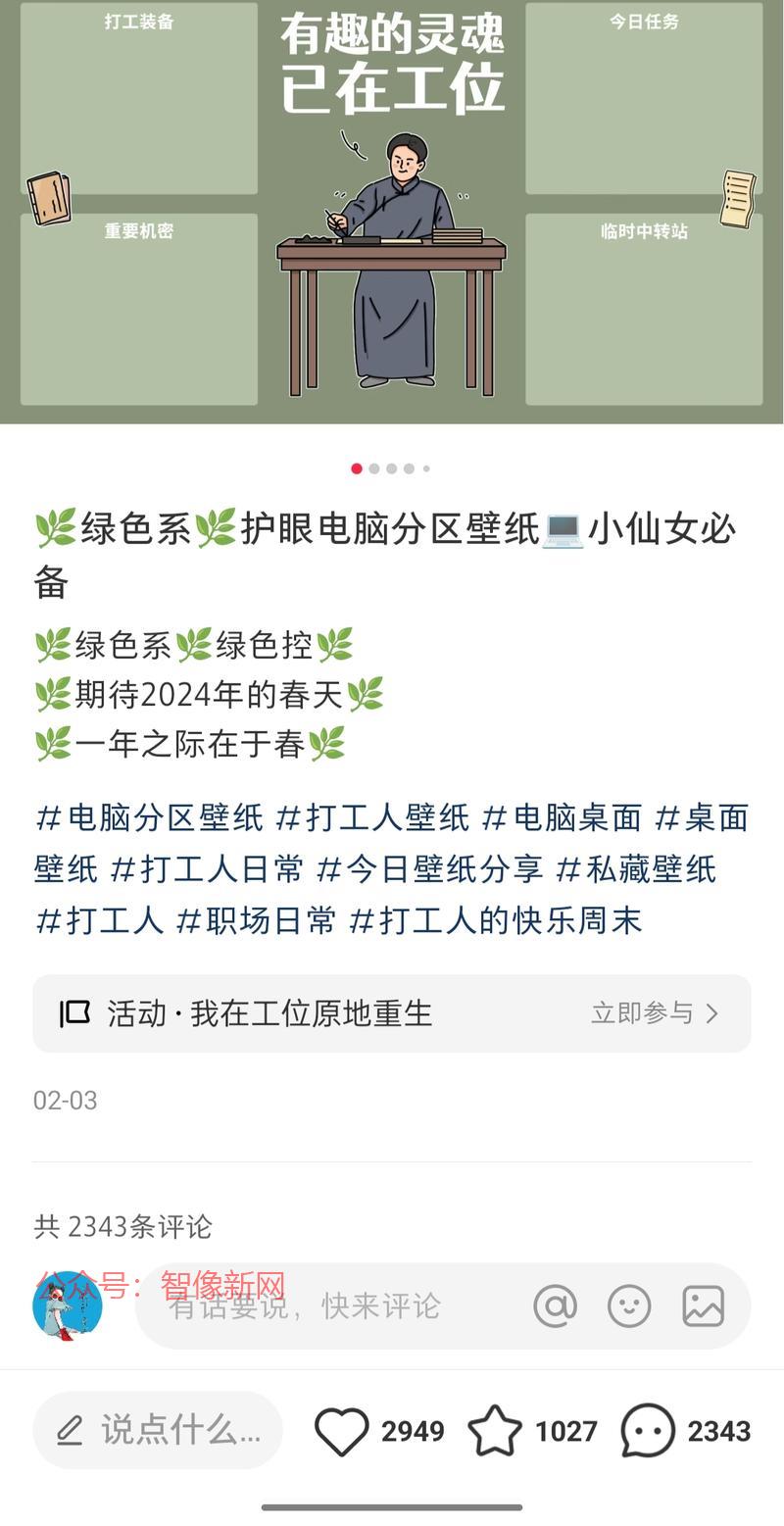The image size is (784, 1526).
Task: Open hashtag #私藏壁纸
Action: click(x=636, y=869)
